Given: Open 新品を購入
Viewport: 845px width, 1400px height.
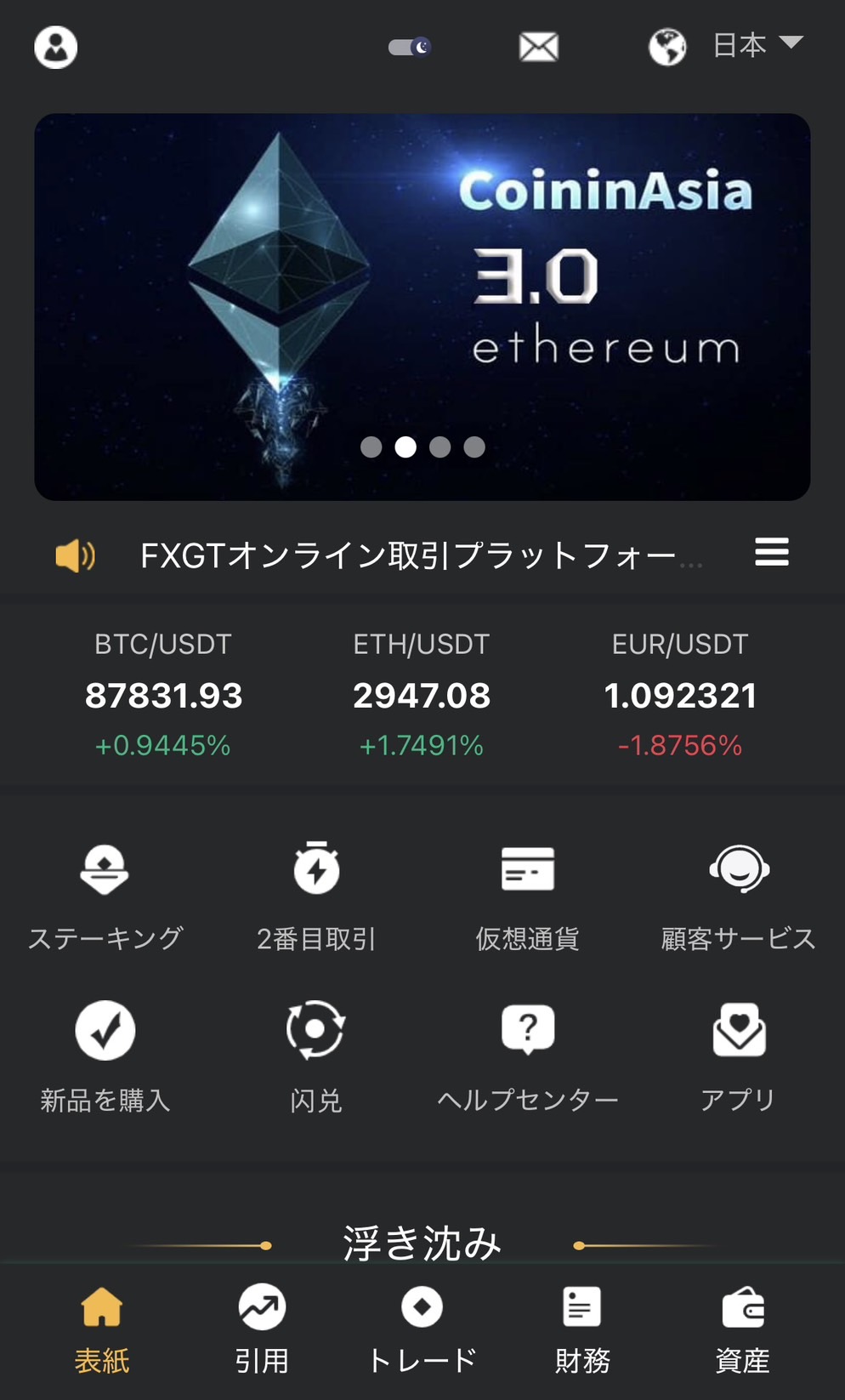Looking at the screenshot, I should 105,1056.
